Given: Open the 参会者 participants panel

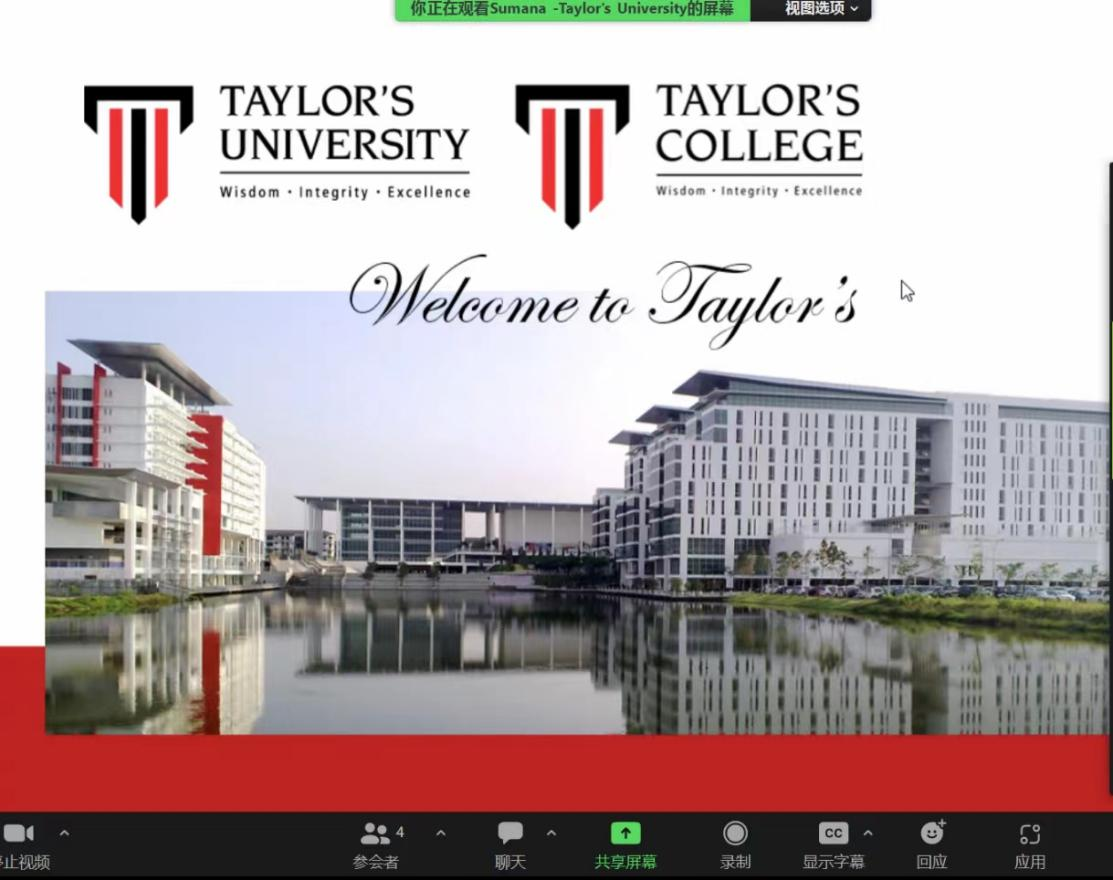Looking at the screenshot, I should 376,845.
